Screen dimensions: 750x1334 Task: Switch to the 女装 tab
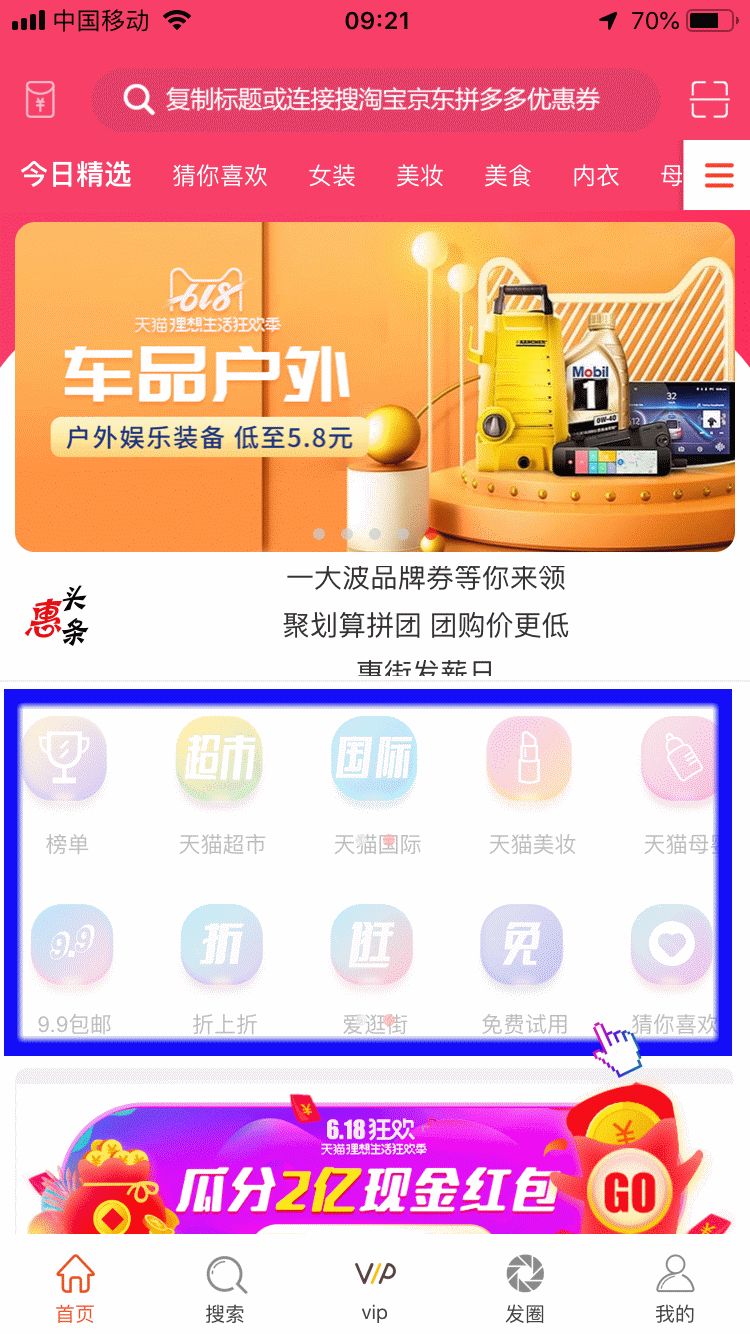[x=332, y=176]
